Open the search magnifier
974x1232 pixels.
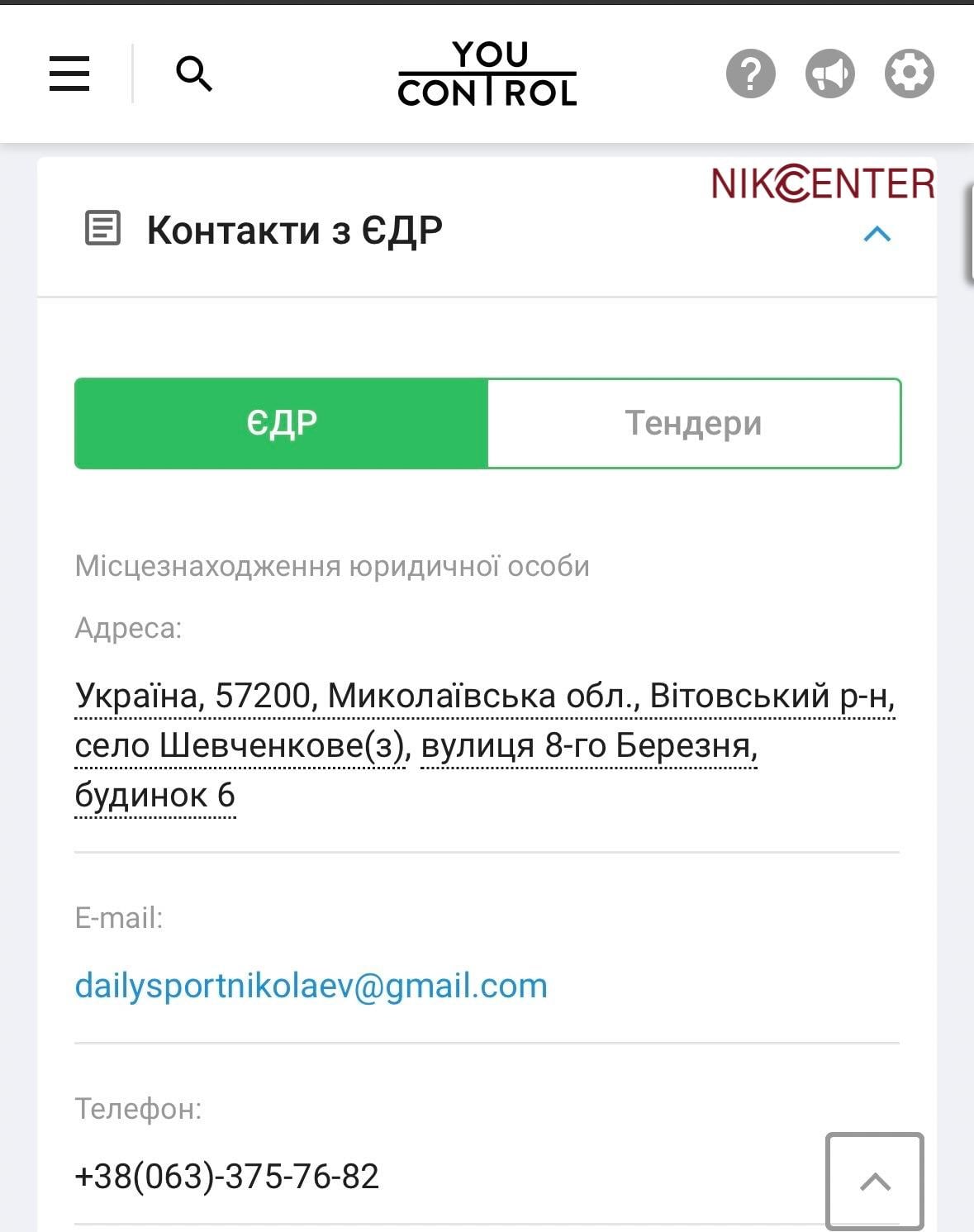pos(194,74)
